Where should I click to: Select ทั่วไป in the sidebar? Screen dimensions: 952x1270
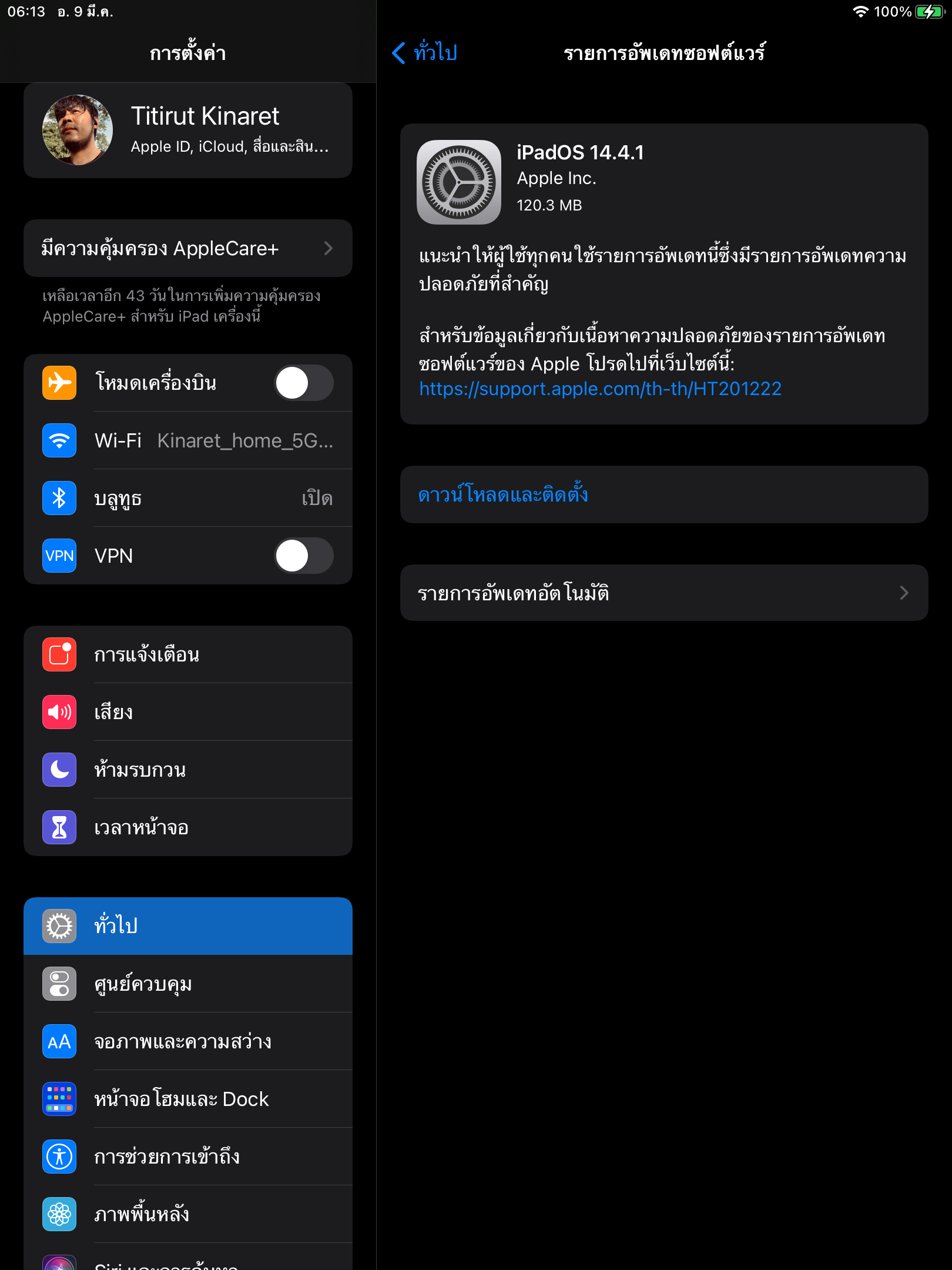pos(188,925)
